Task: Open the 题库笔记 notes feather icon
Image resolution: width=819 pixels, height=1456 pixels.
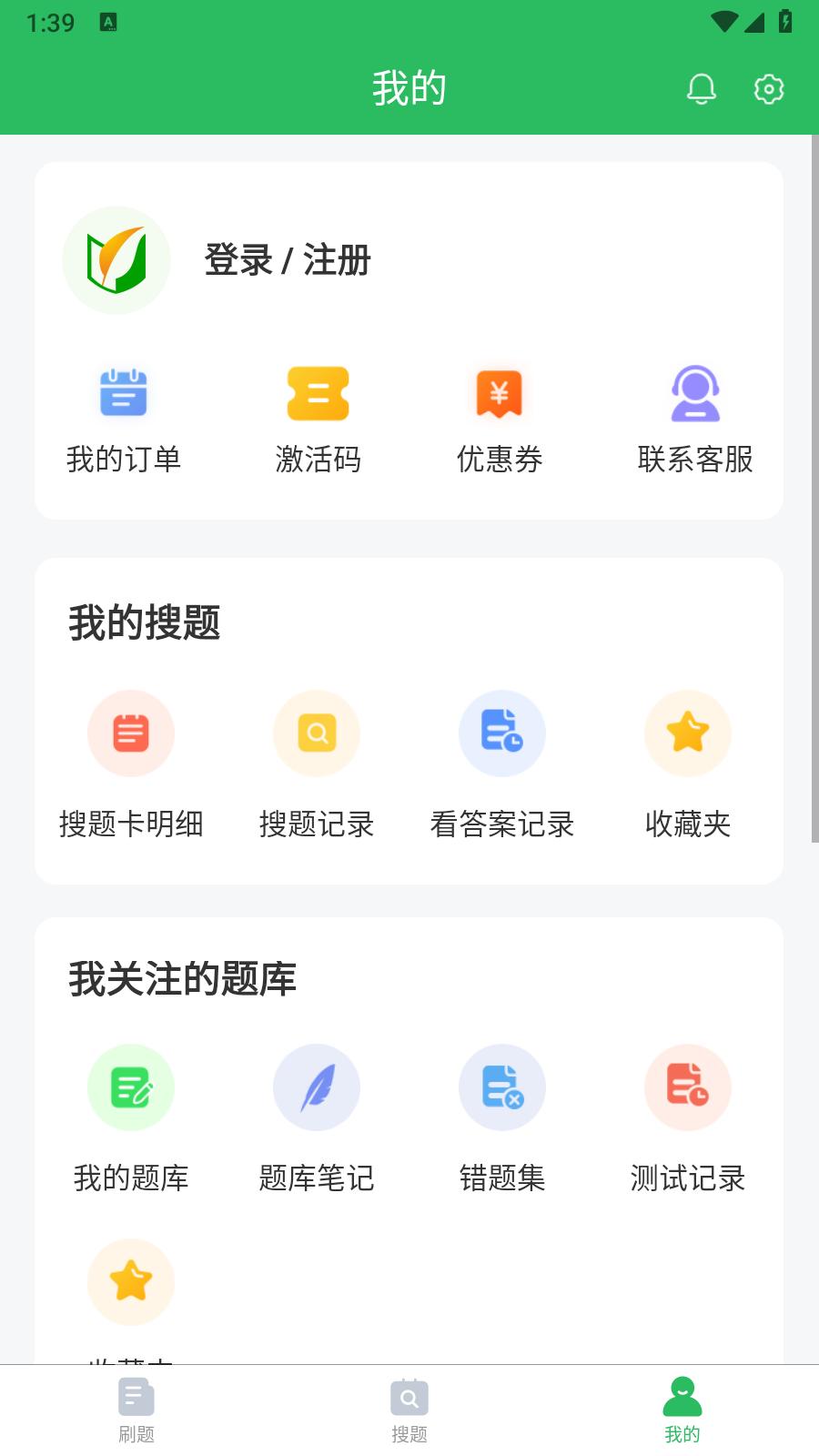Action: pyautogui.click(x=316, y=1087)
